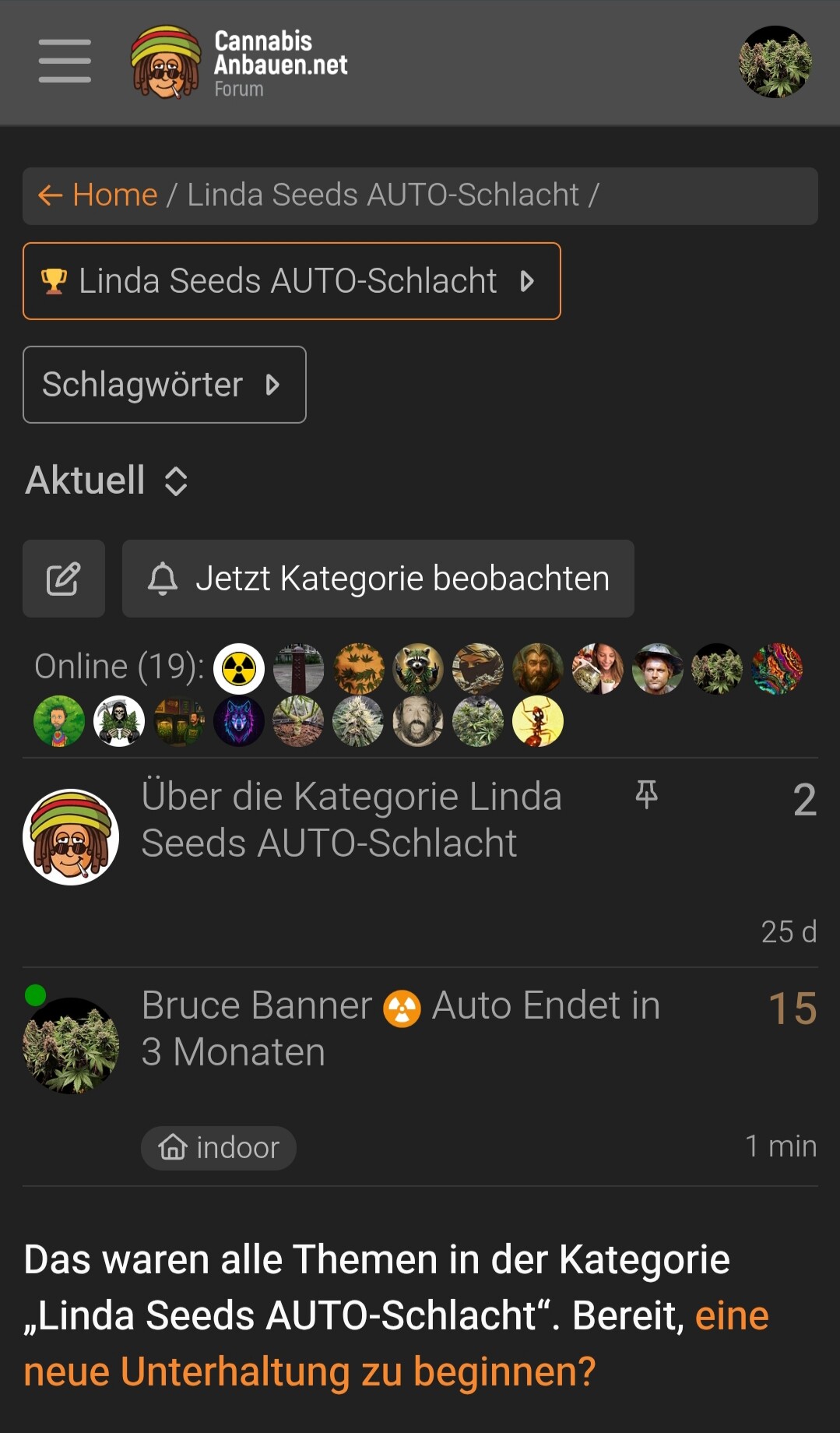Tap Jetzt Kategorie beobachten
Screen dimensions: 840x1433
pos(378,579)
